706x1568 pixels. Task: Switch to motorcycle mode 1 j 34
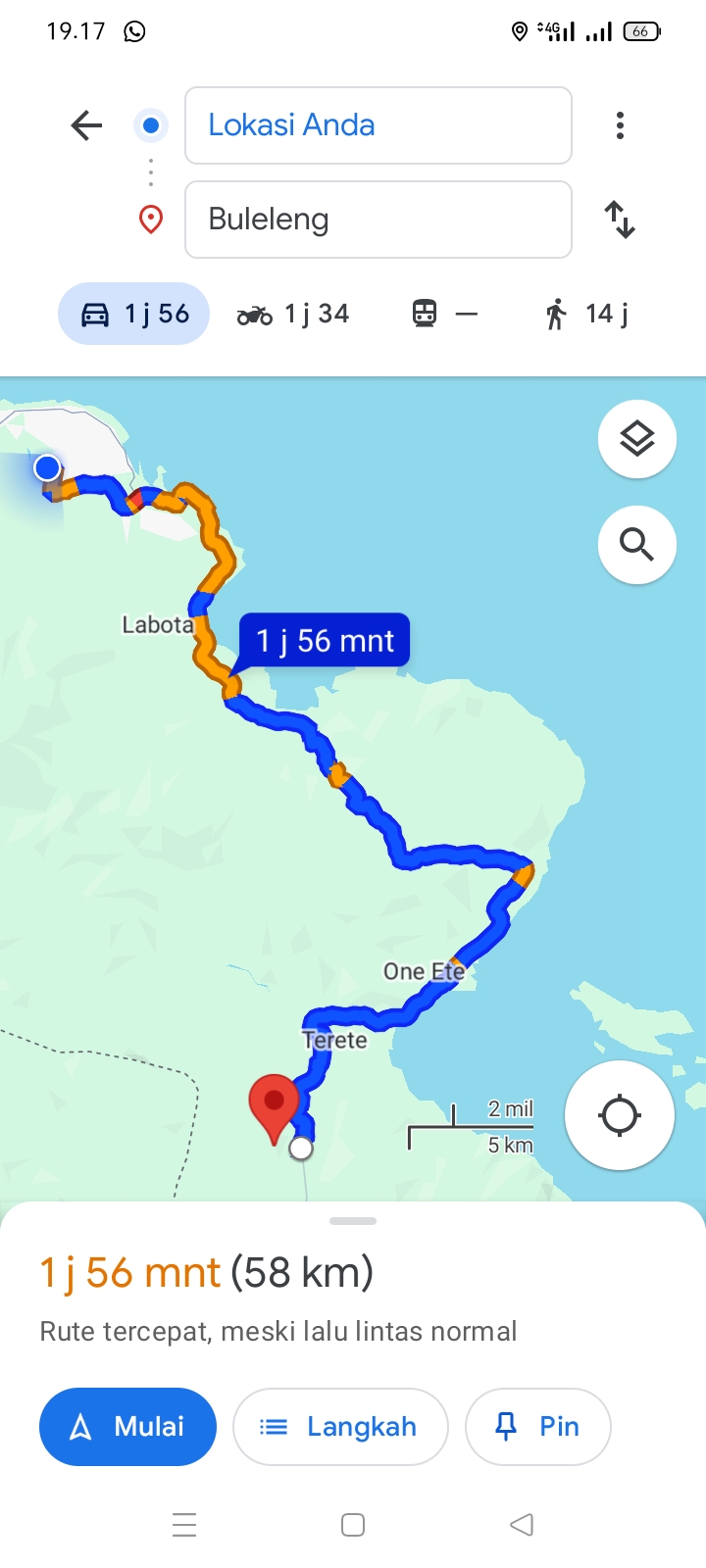tap(292, 314)
